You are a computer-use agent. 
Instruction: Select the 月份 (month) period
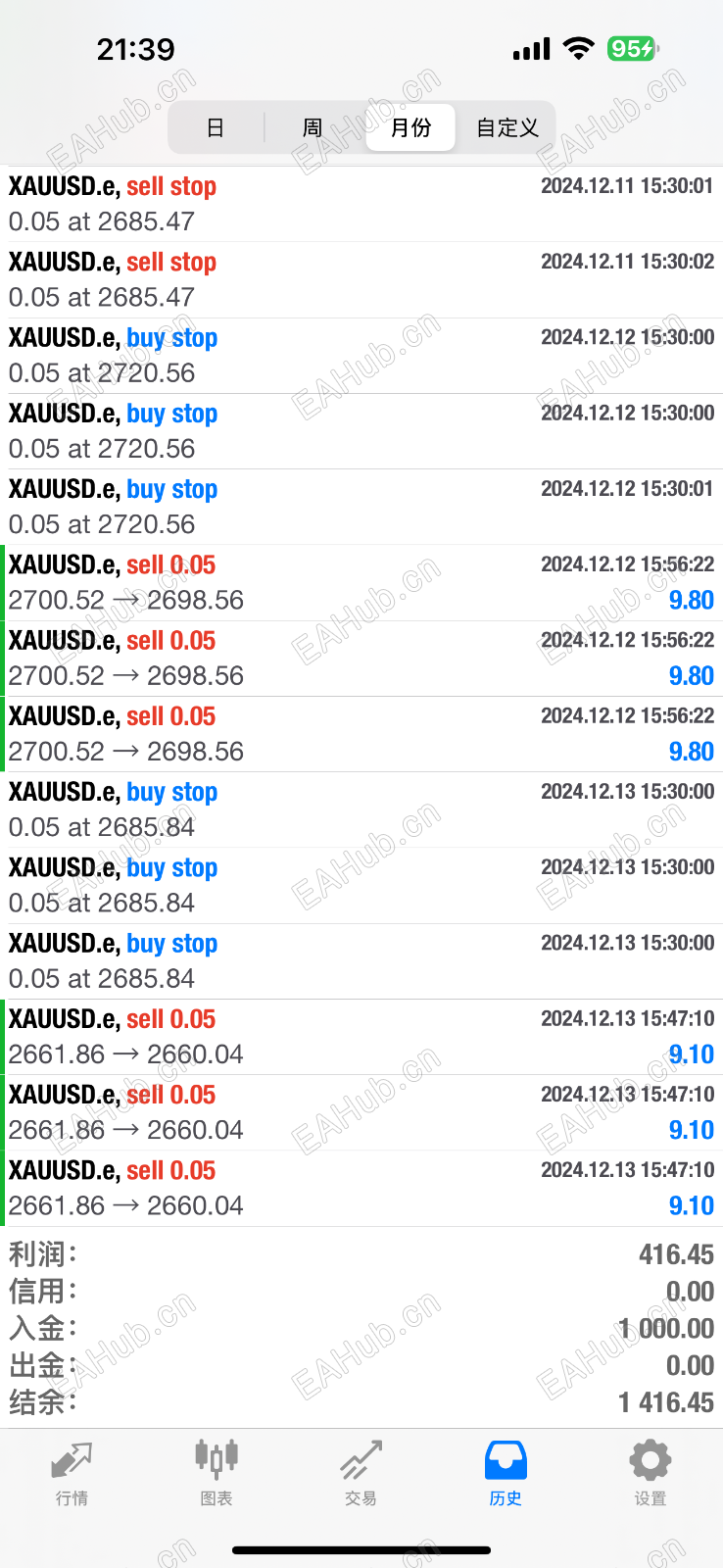410,127
